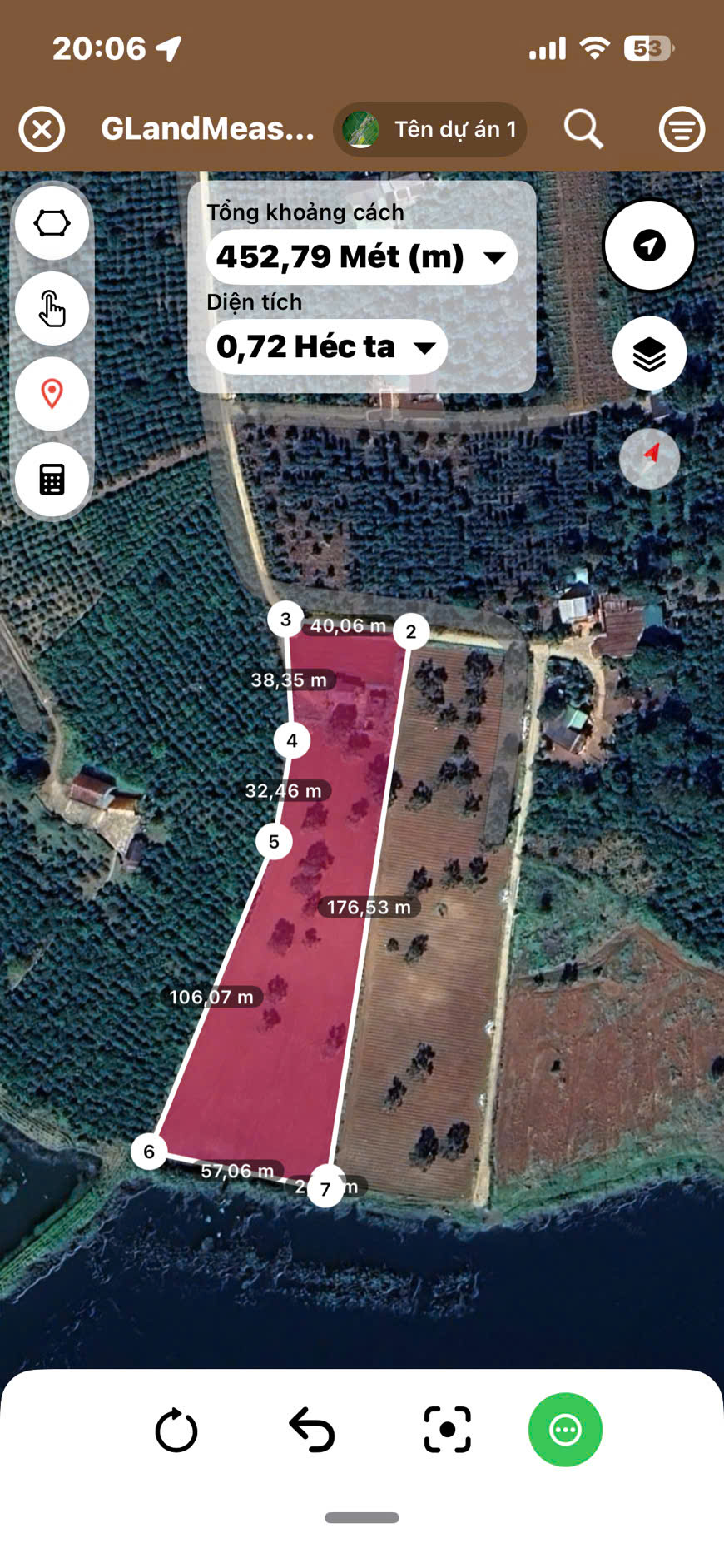Open the green more options button

coord(565,1430)
